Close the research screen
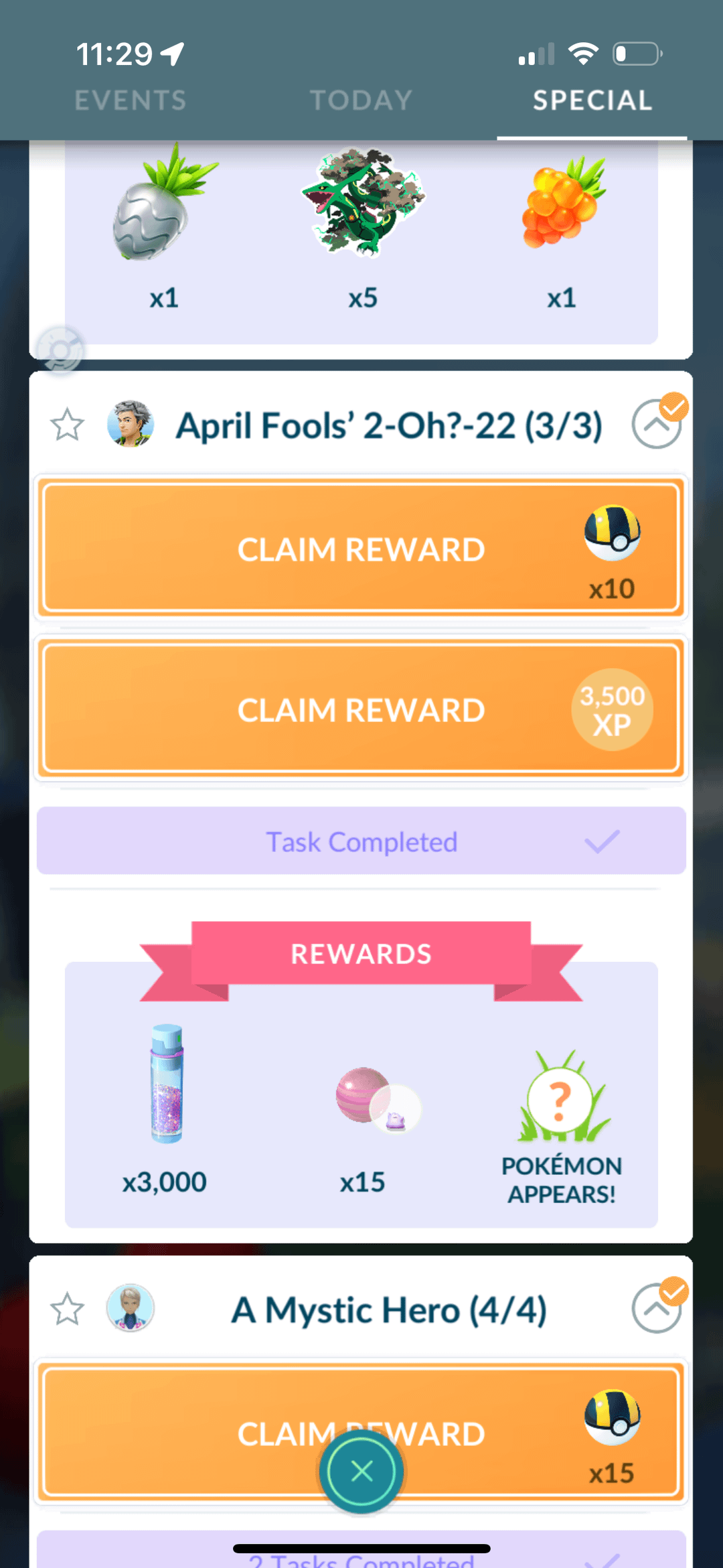The width and height of the screenshot is (723, 1568). (x=361, y=1471)
